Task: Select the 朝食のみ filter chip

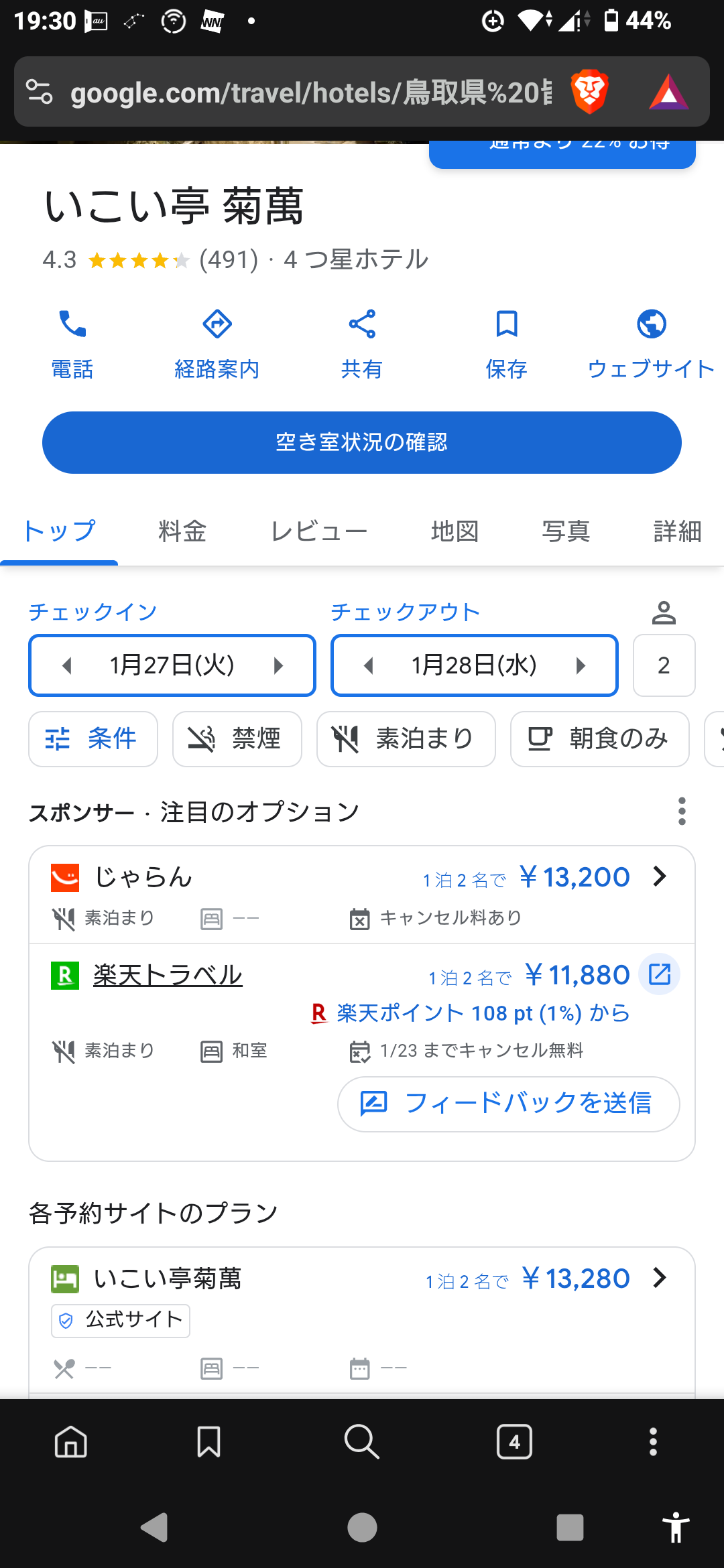Action: tap(599, 738)
